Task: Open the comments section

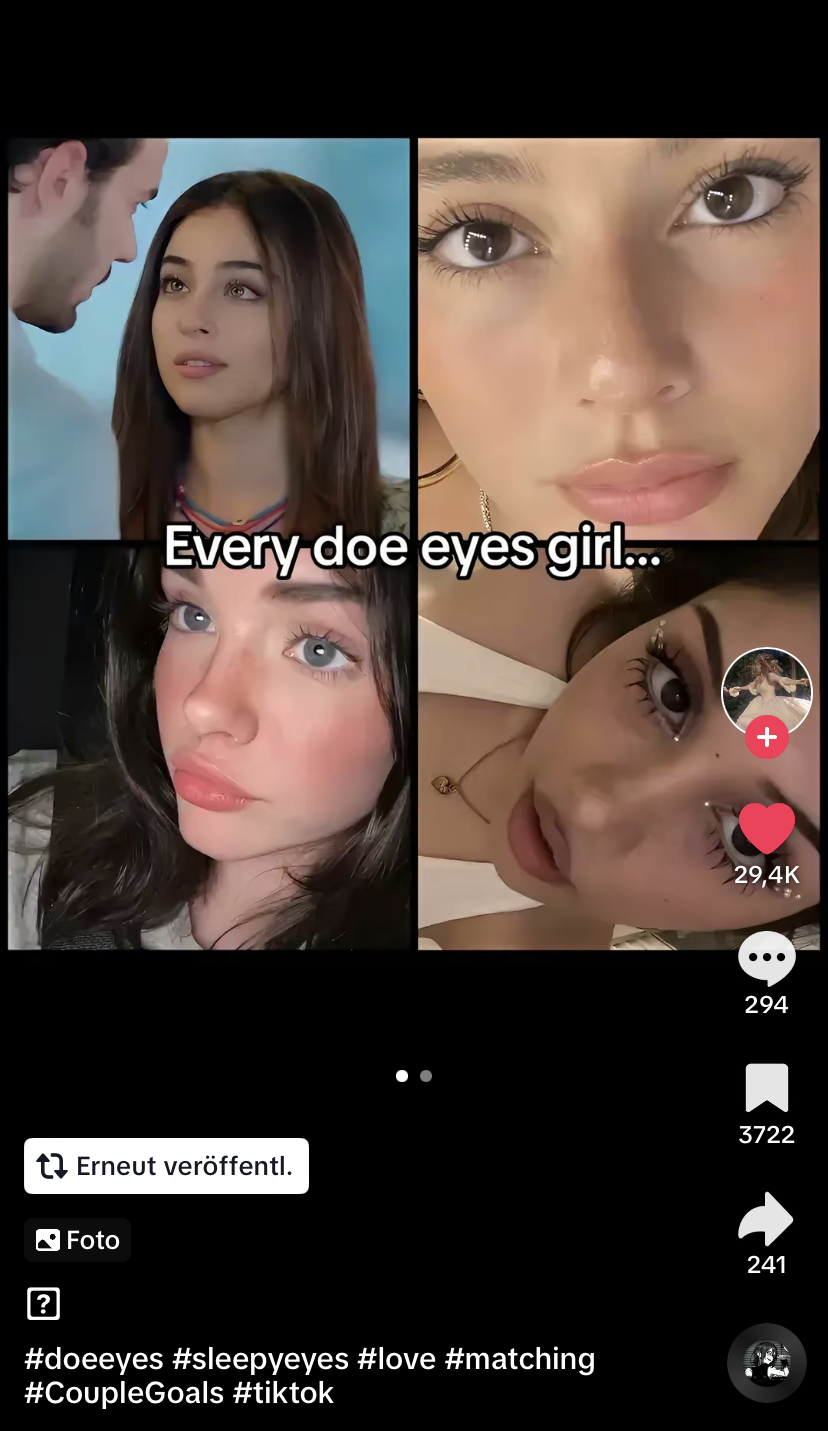Action: pyautogui.click(x=766, y=960)
